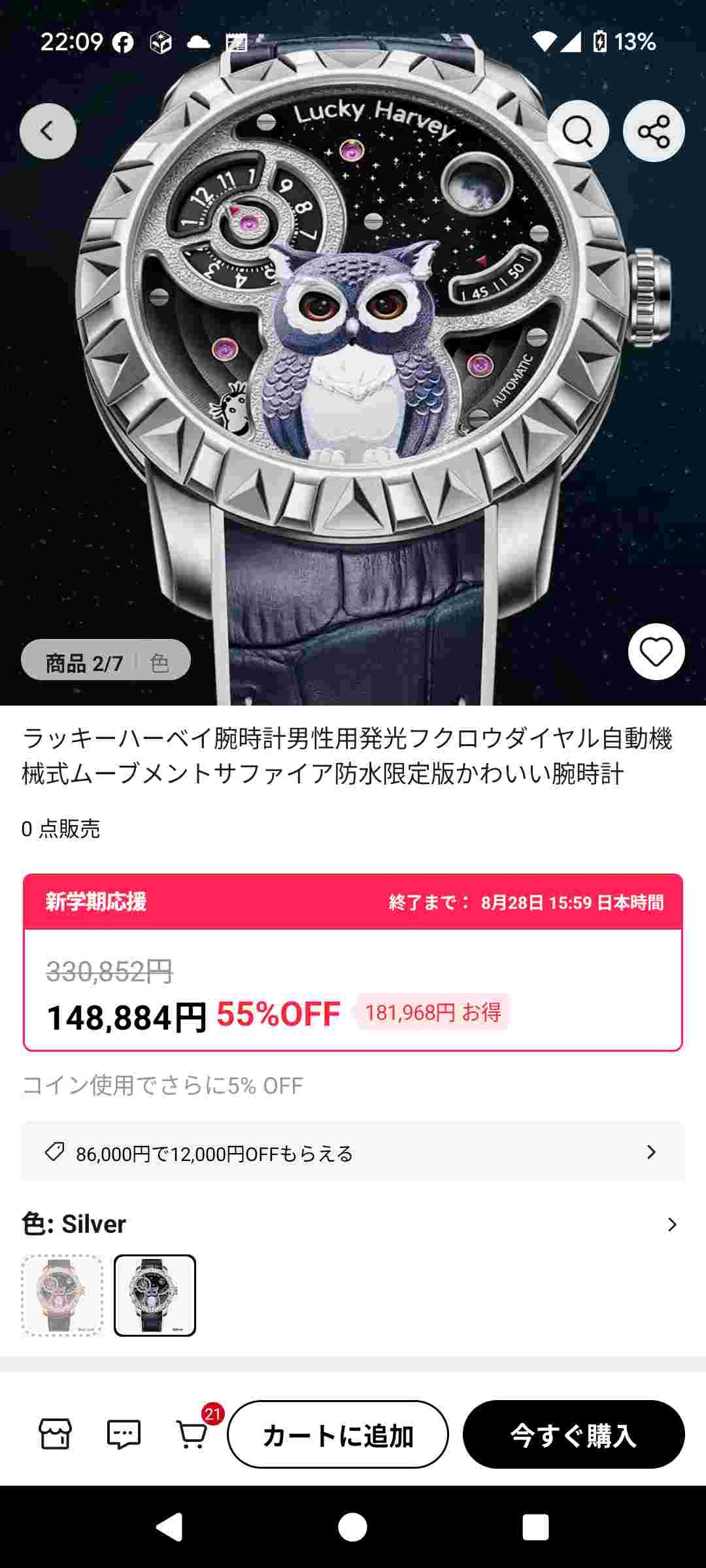
Task: Add the watch to wishlist with the heart
Action: coord(656,651)
